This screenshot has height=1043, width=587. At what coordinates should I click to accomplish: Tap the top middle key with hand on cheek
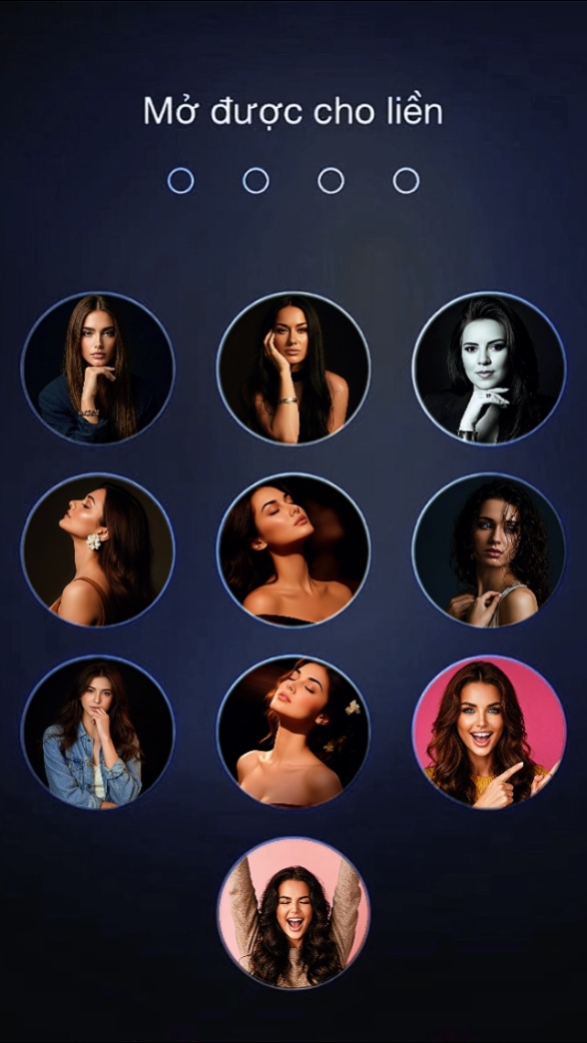click(294, 369)
